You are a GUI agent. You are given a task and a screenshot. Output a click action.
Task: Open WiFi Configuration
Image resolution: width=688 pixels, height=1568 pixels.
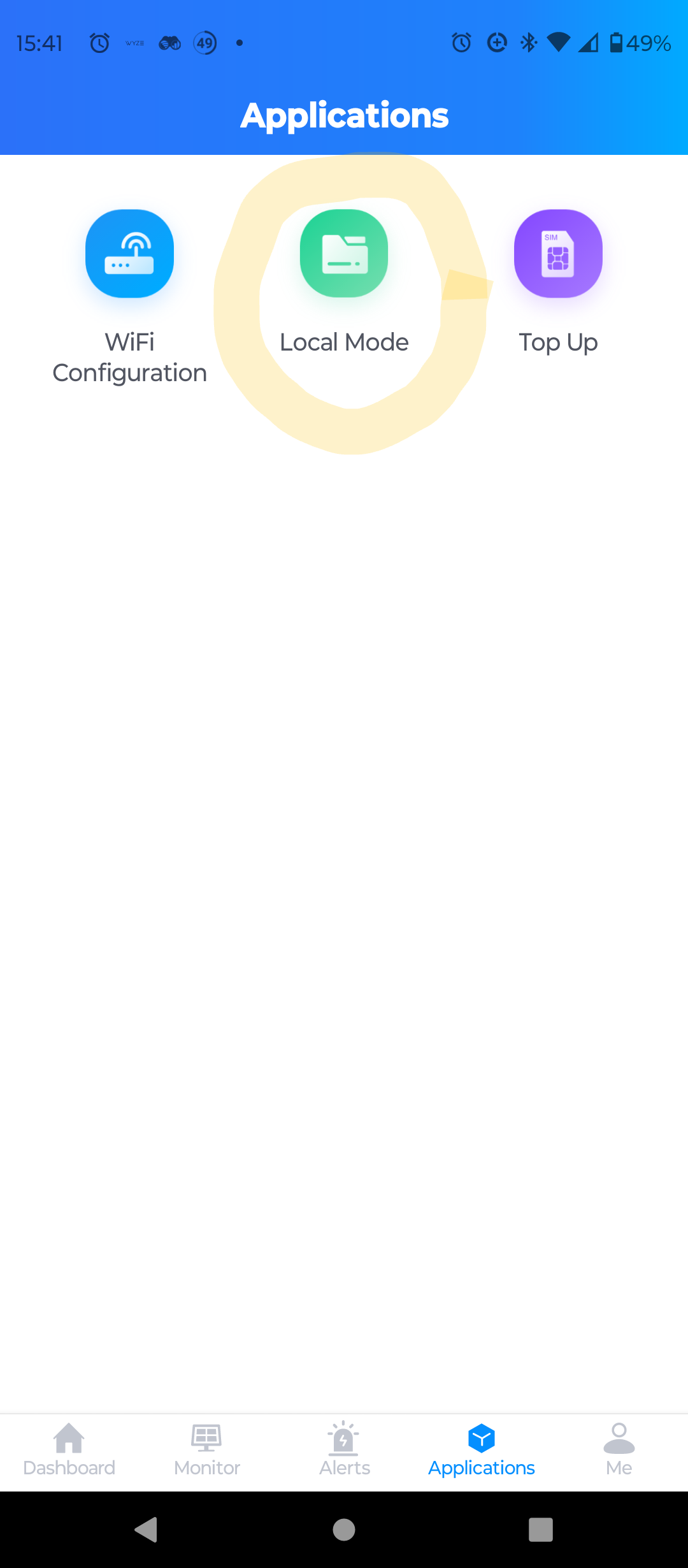click(x=129, y=254)
